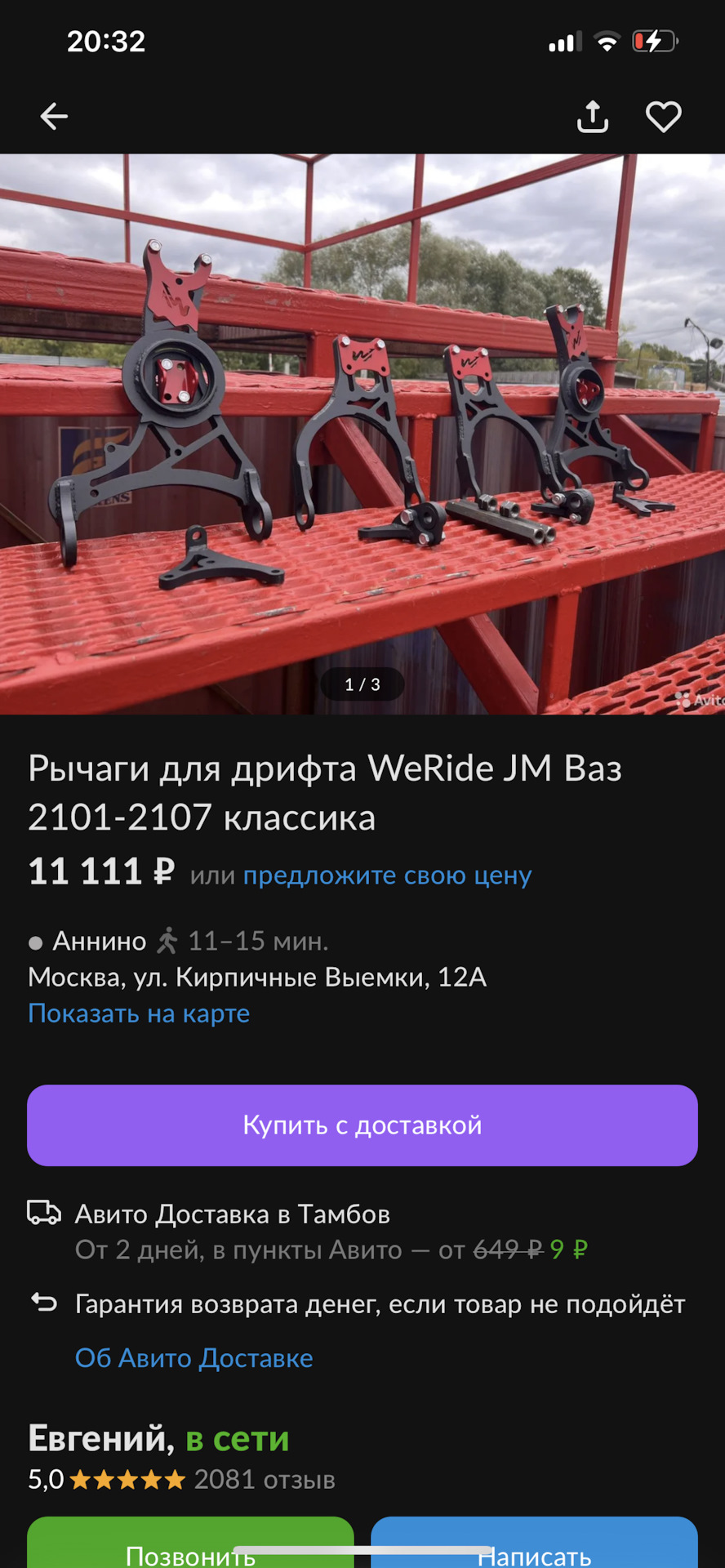Open 'Об Авито Доставке' link
Screen dimensions: 725x1568
pyautogui.click(x=194, y=1358)
